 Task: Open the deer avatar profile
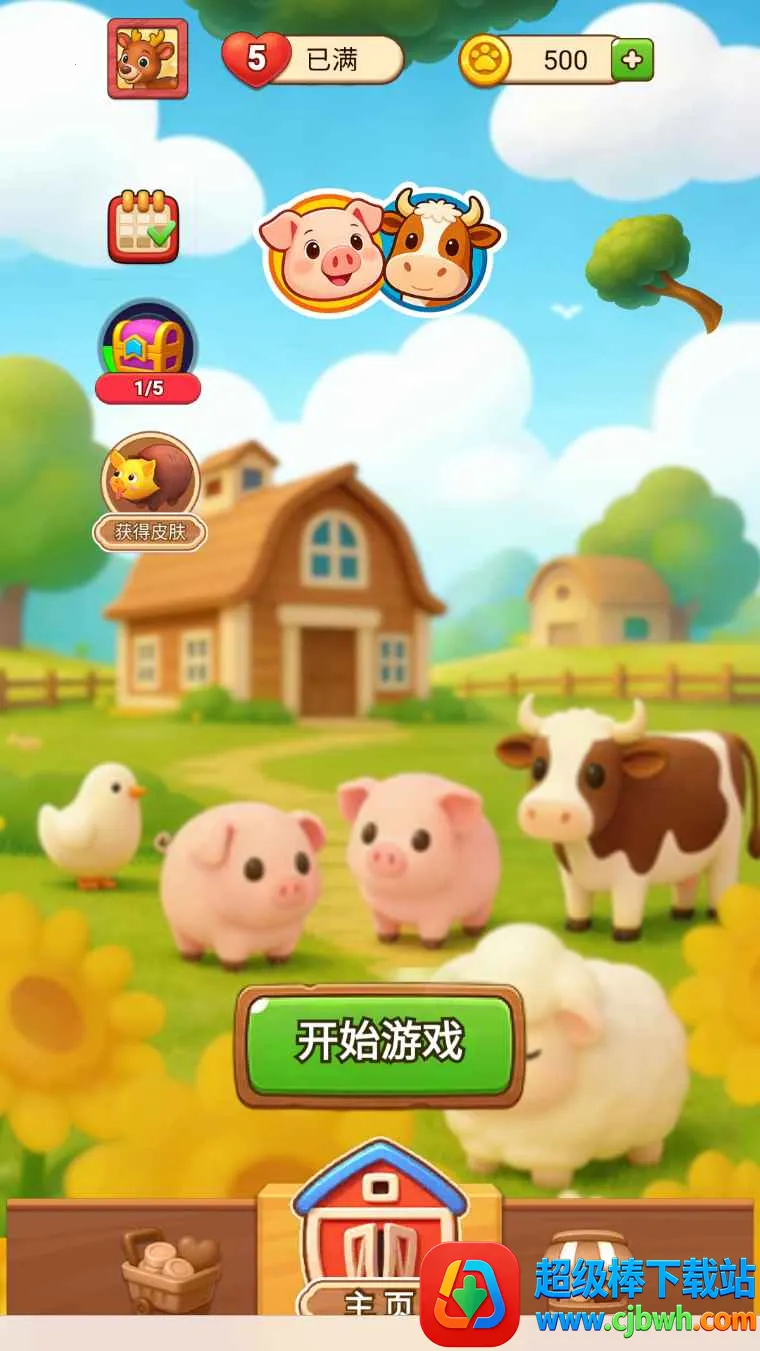(148, 59)
